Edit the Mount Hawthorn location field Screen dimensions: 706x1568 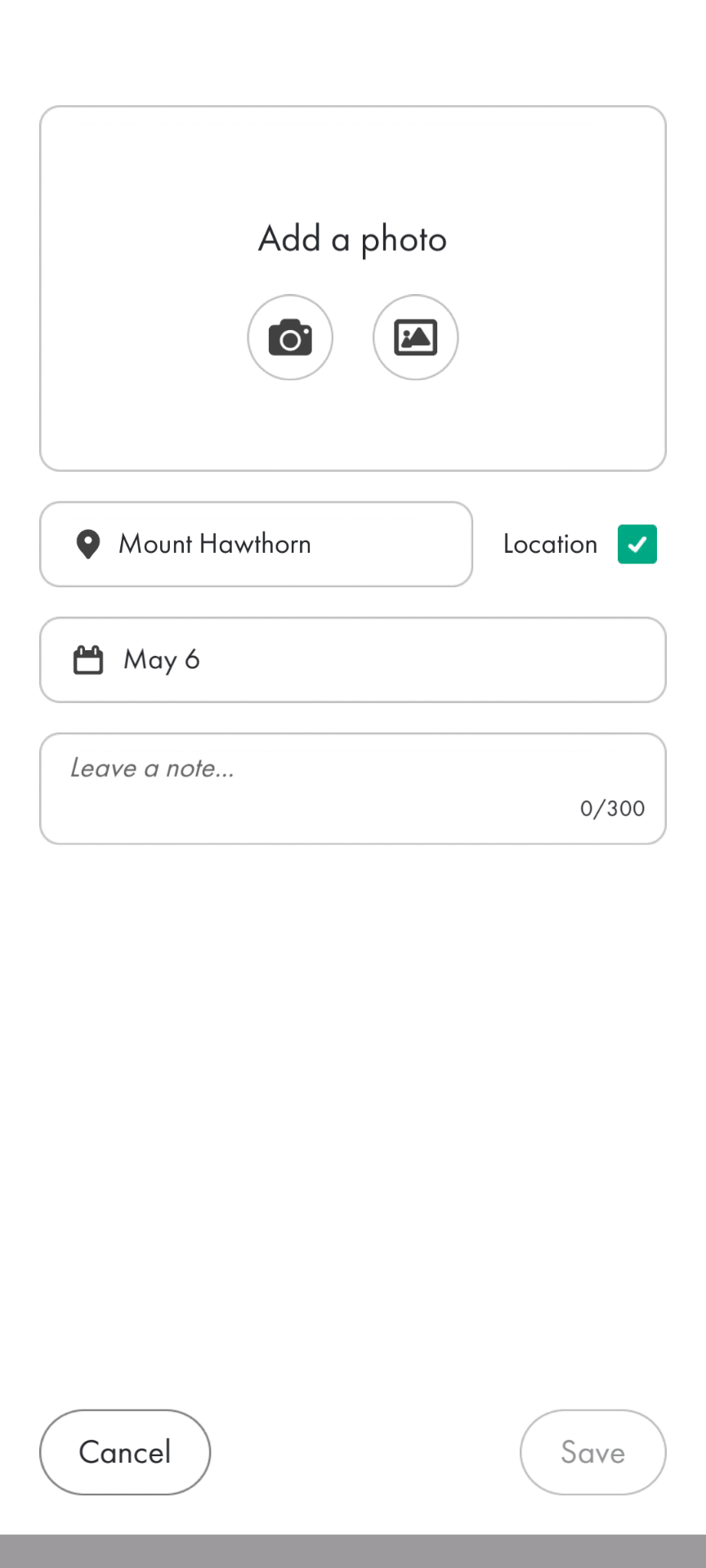(256, 544)
